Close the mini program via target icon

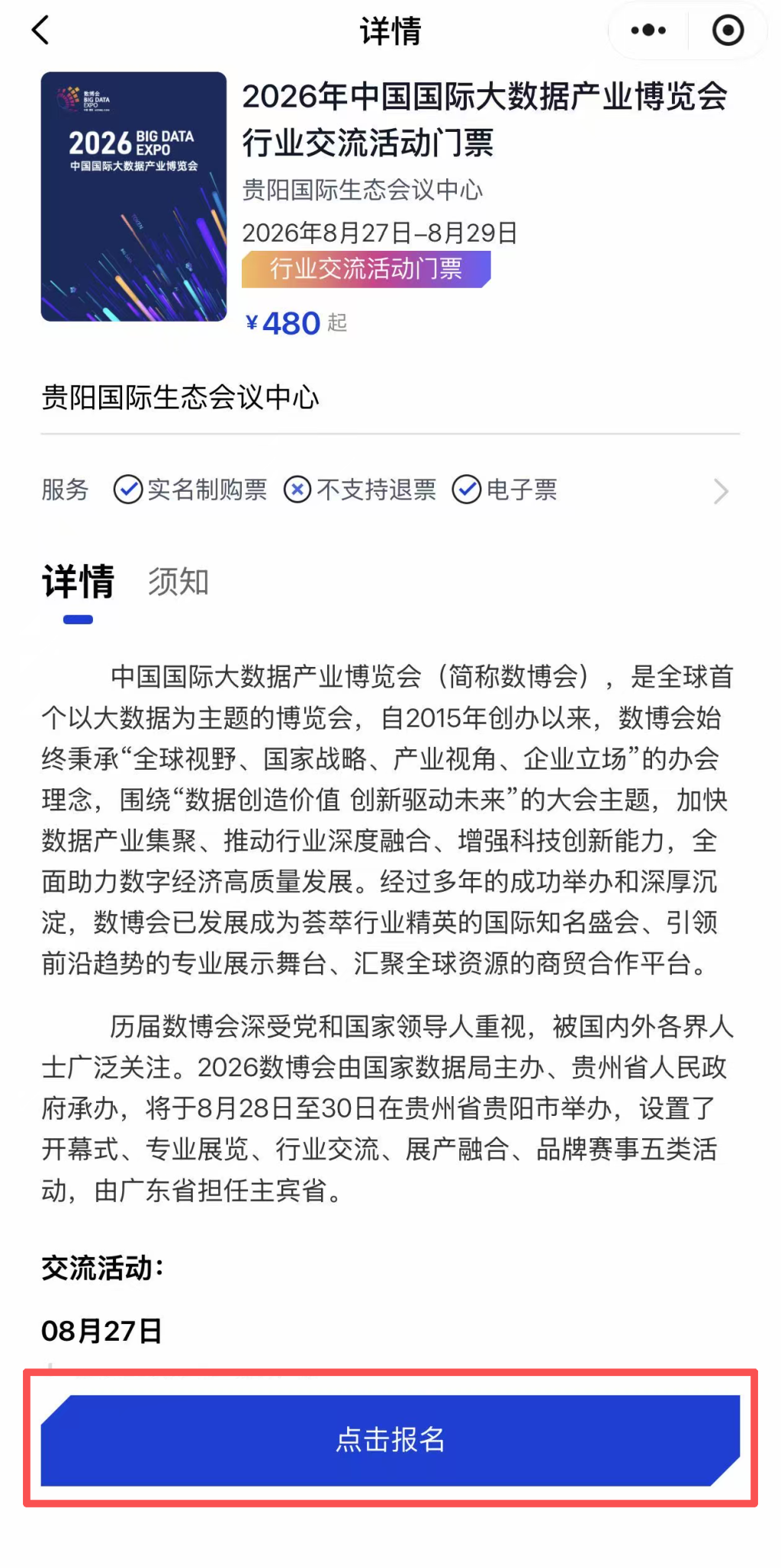click(728, 30)
